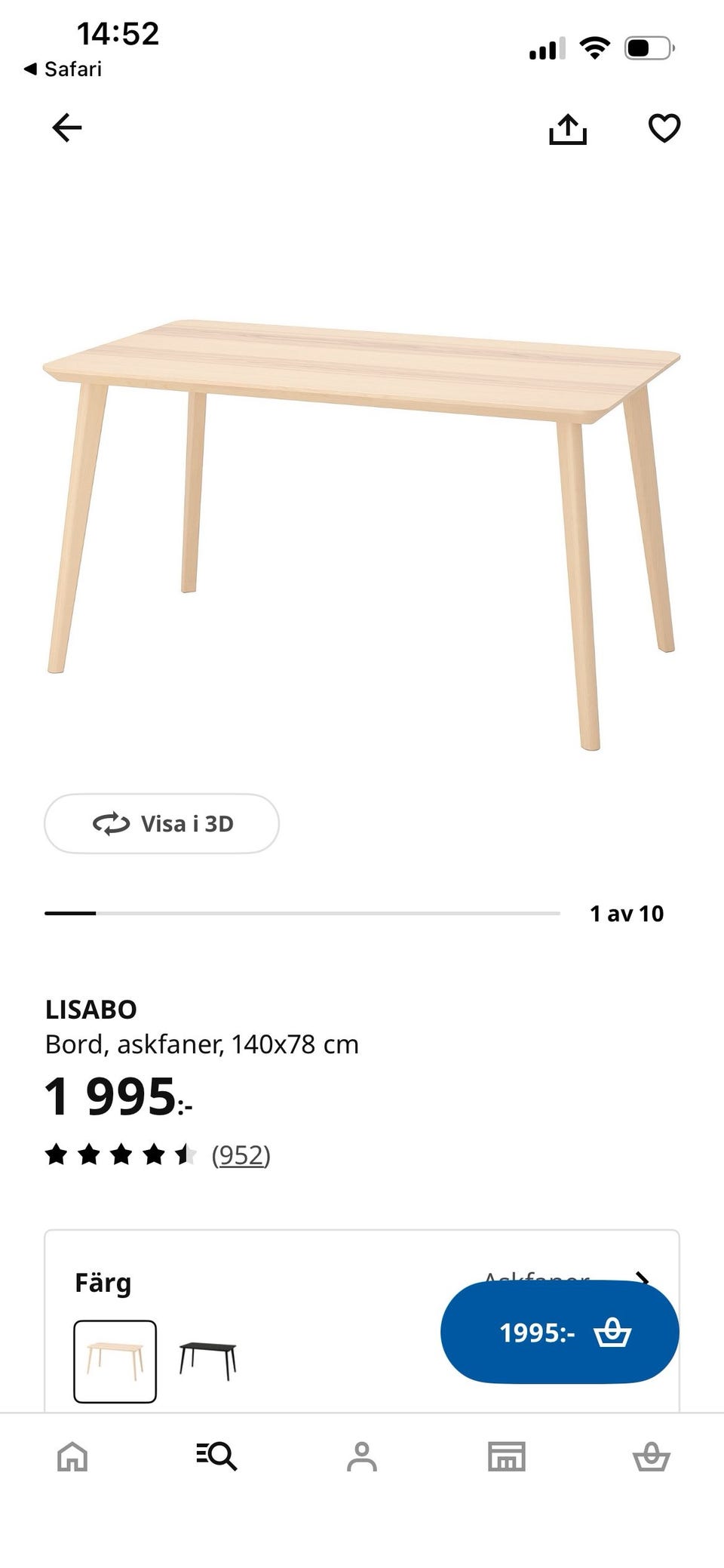
Task: Open the profile tab
Action: tap(361, 1456)
